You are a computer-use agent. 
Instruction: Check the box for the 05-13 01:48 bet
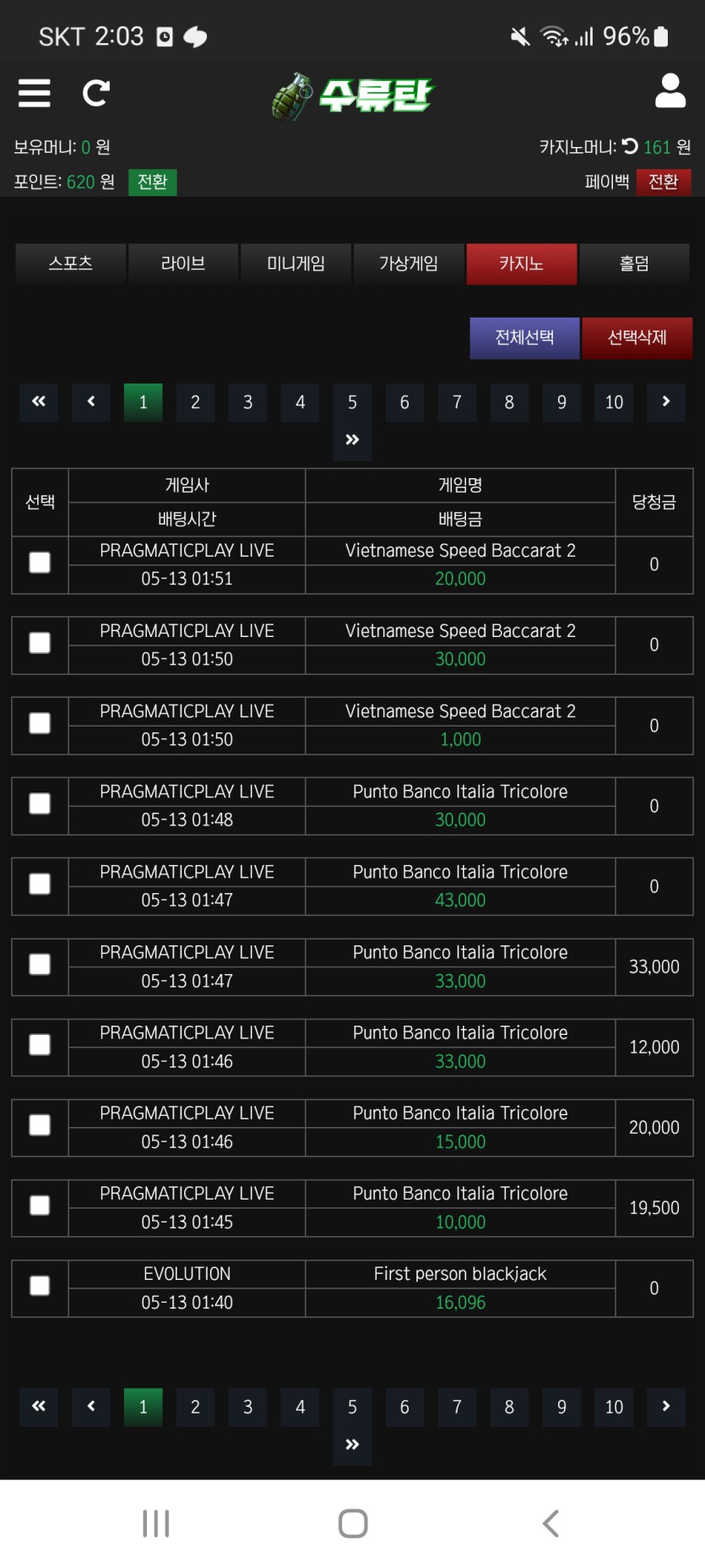(40, 803)
